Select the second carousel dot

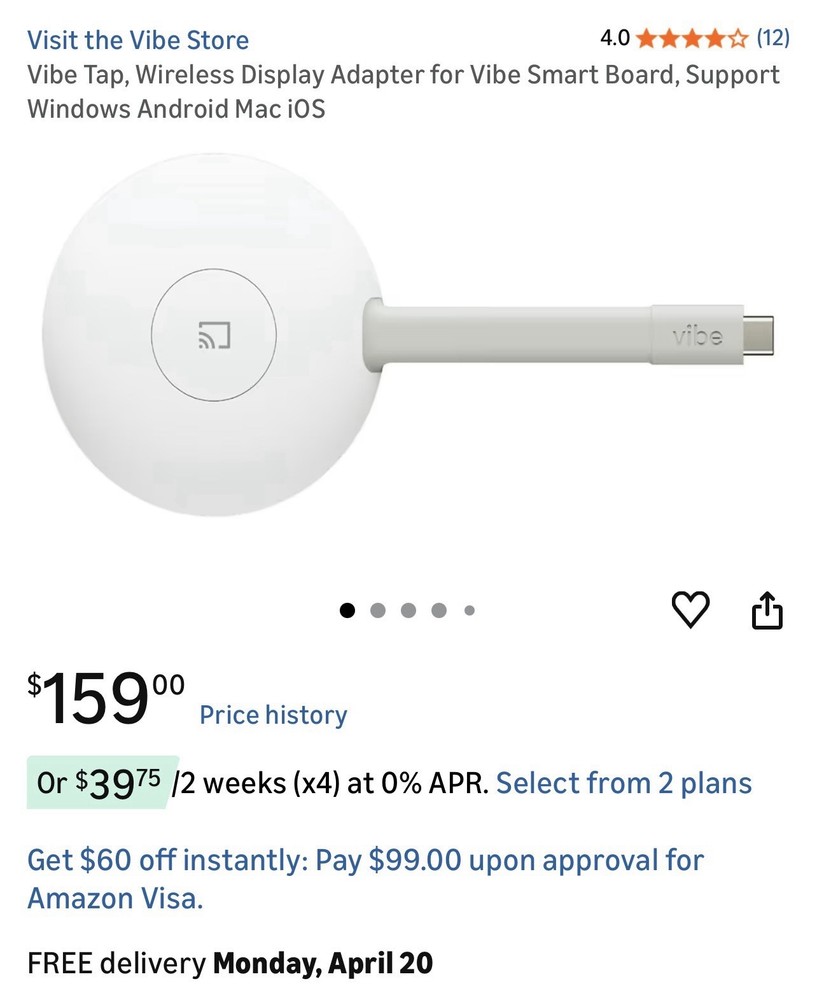click(378, 608)
